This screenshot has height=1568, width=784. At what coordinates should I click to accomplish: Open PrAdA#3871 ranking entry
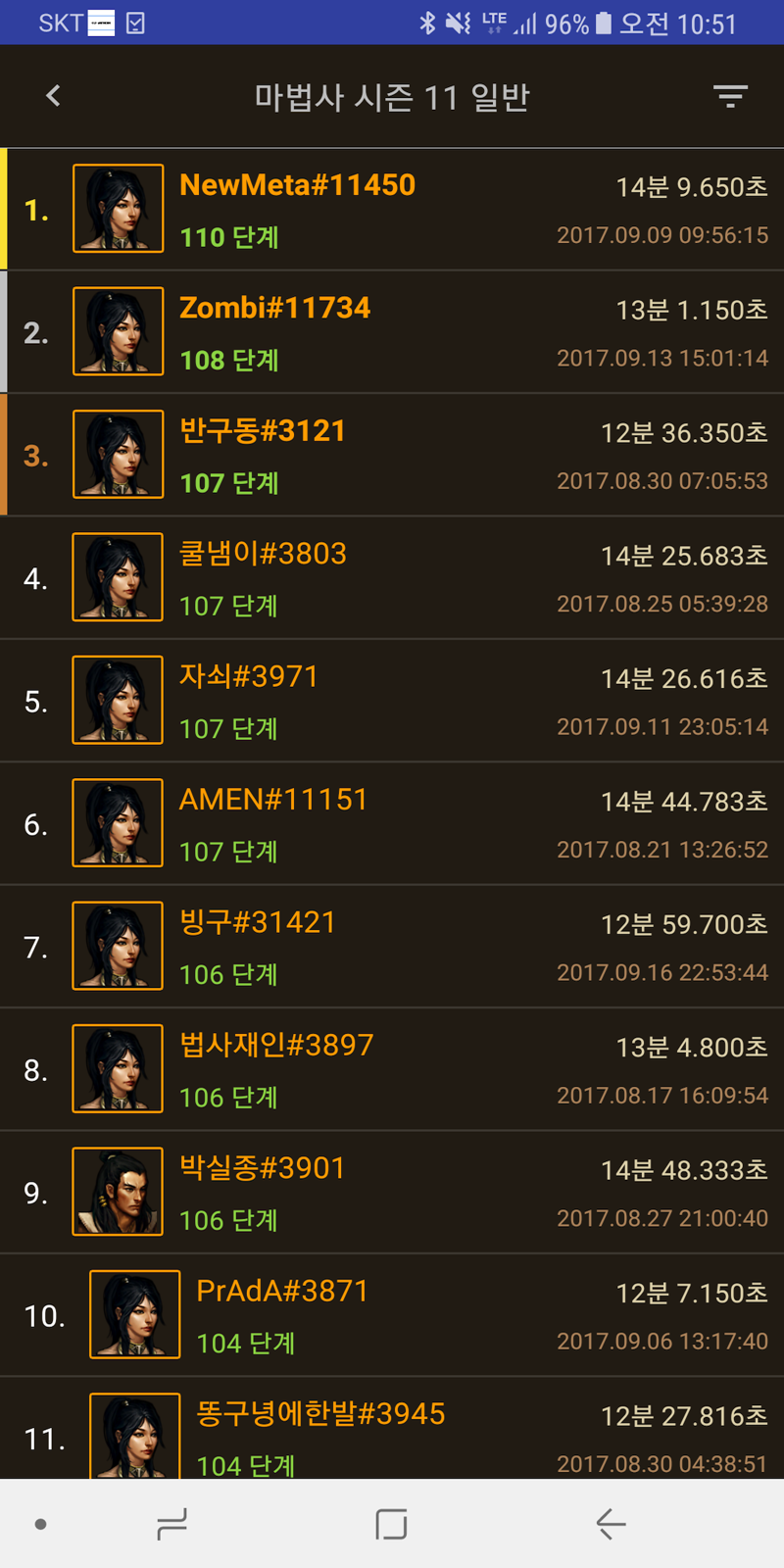coord(392,1315)
